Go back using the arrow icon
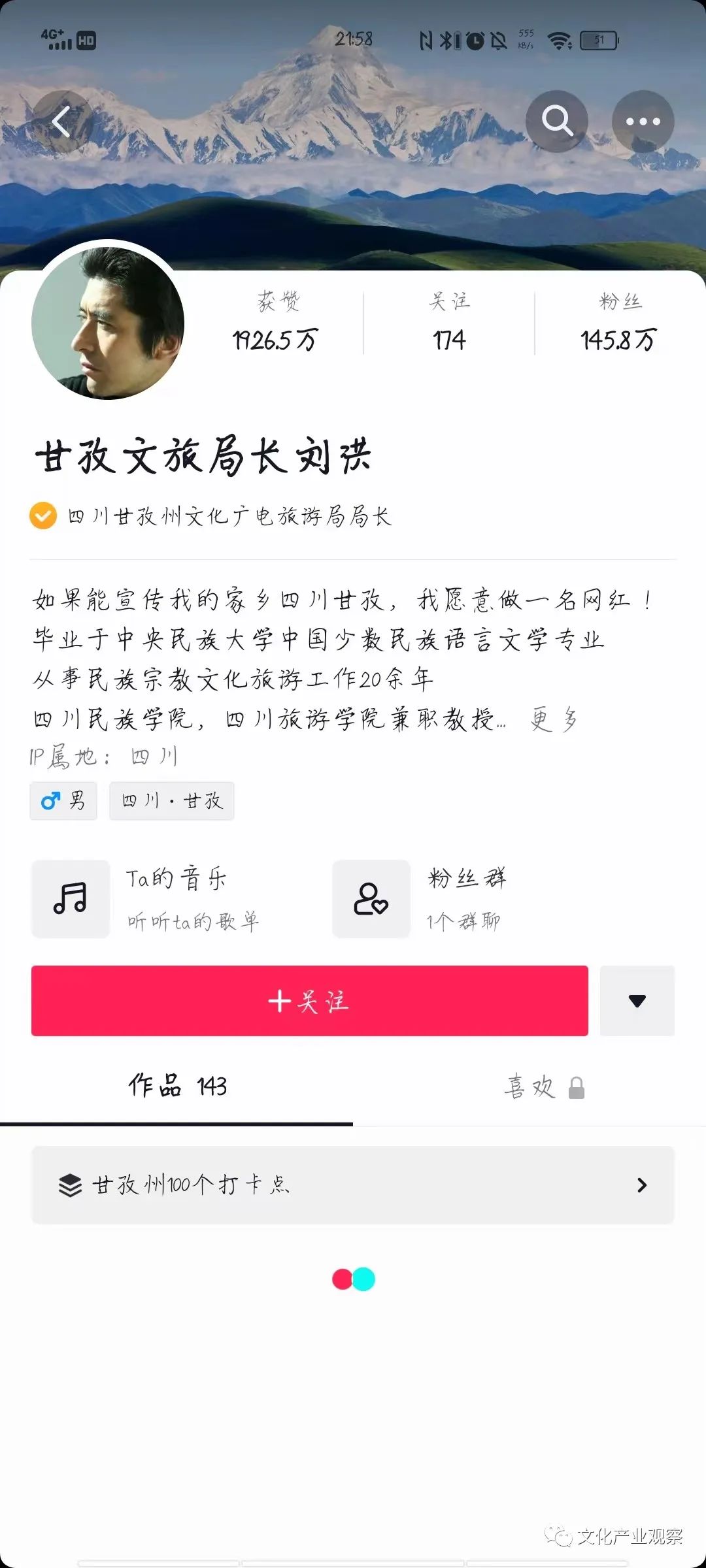Image resolution: width=706 pixels, height=1568 pixels. [x=61, y=122]
